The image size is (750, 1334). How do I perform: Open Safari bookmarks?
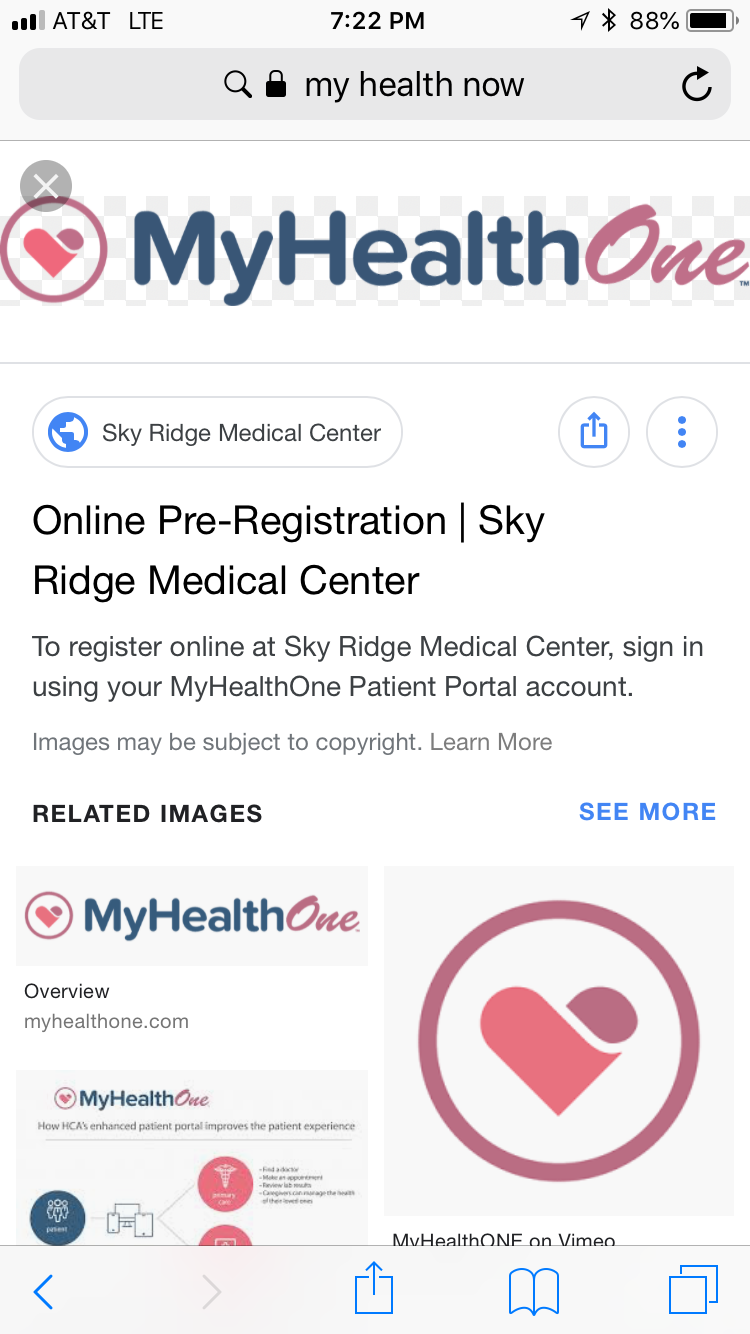coord(534,1292)
